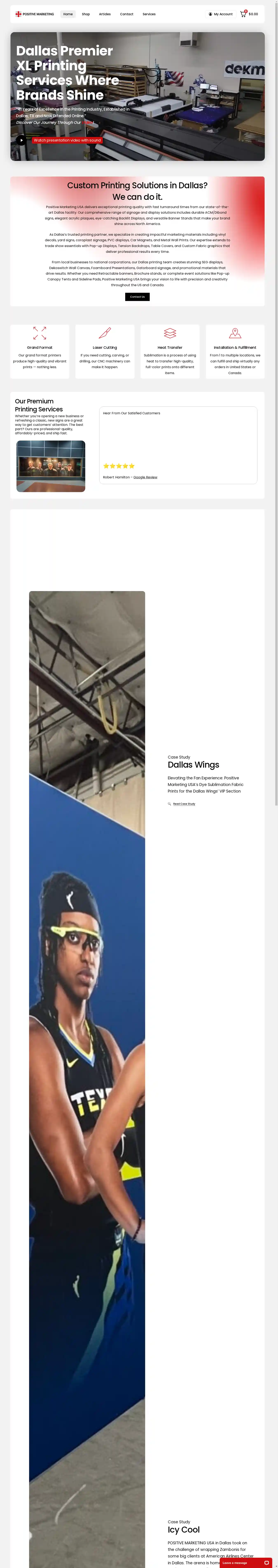Tap the Positive Marketing logo
Screen dimensions: 278x1568
click(35, 14)
